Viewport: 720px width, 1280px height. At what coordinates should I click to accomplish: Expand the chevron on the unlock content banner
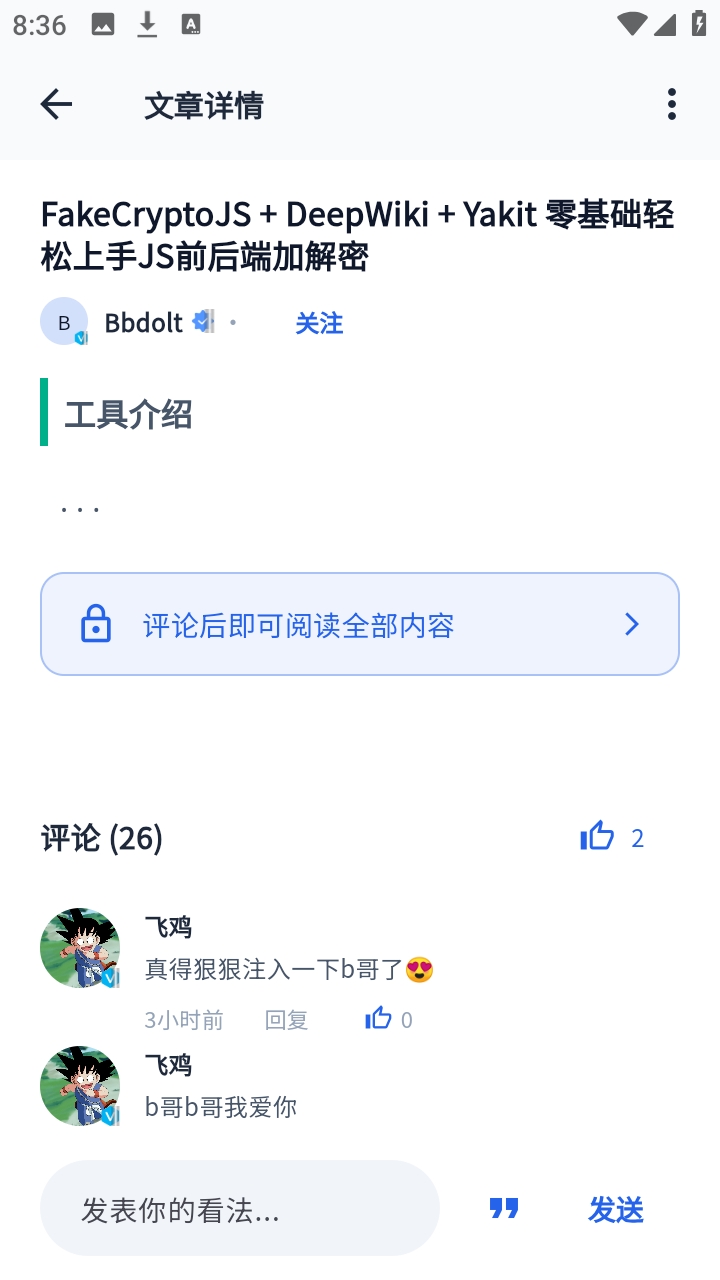[x=631, y=623]
